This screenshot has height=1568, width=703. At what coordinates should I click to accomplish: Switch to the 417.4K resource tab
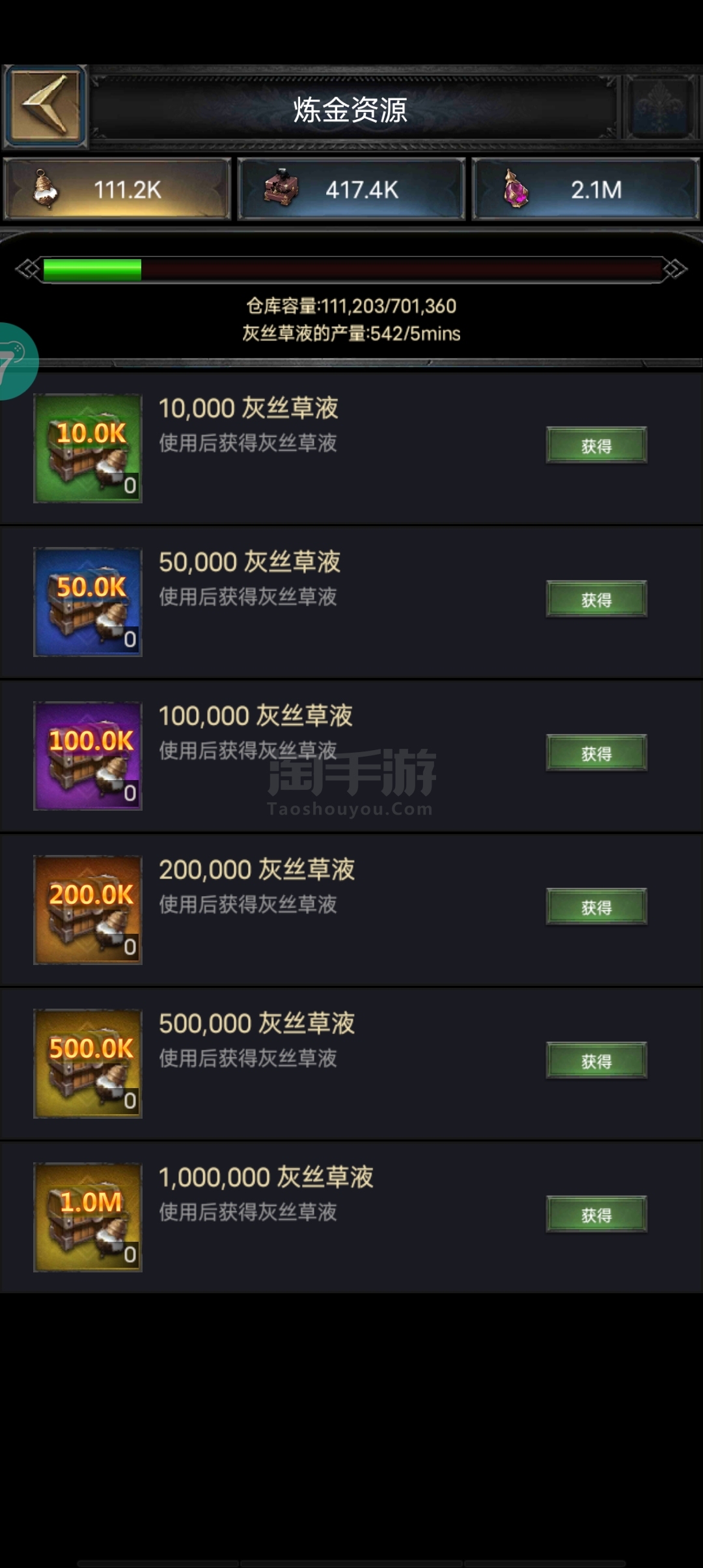(x=351, y=189)
